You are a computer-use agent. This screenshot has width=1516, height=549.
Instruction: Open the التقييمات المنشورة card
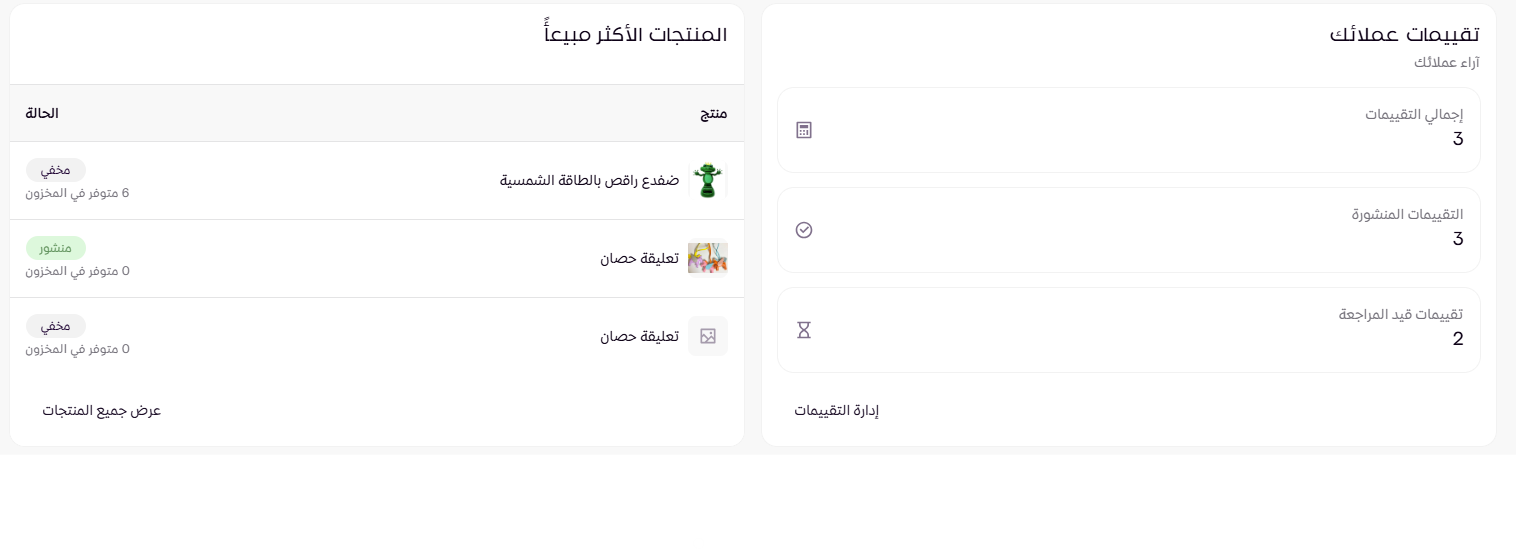pos(1128,230)
